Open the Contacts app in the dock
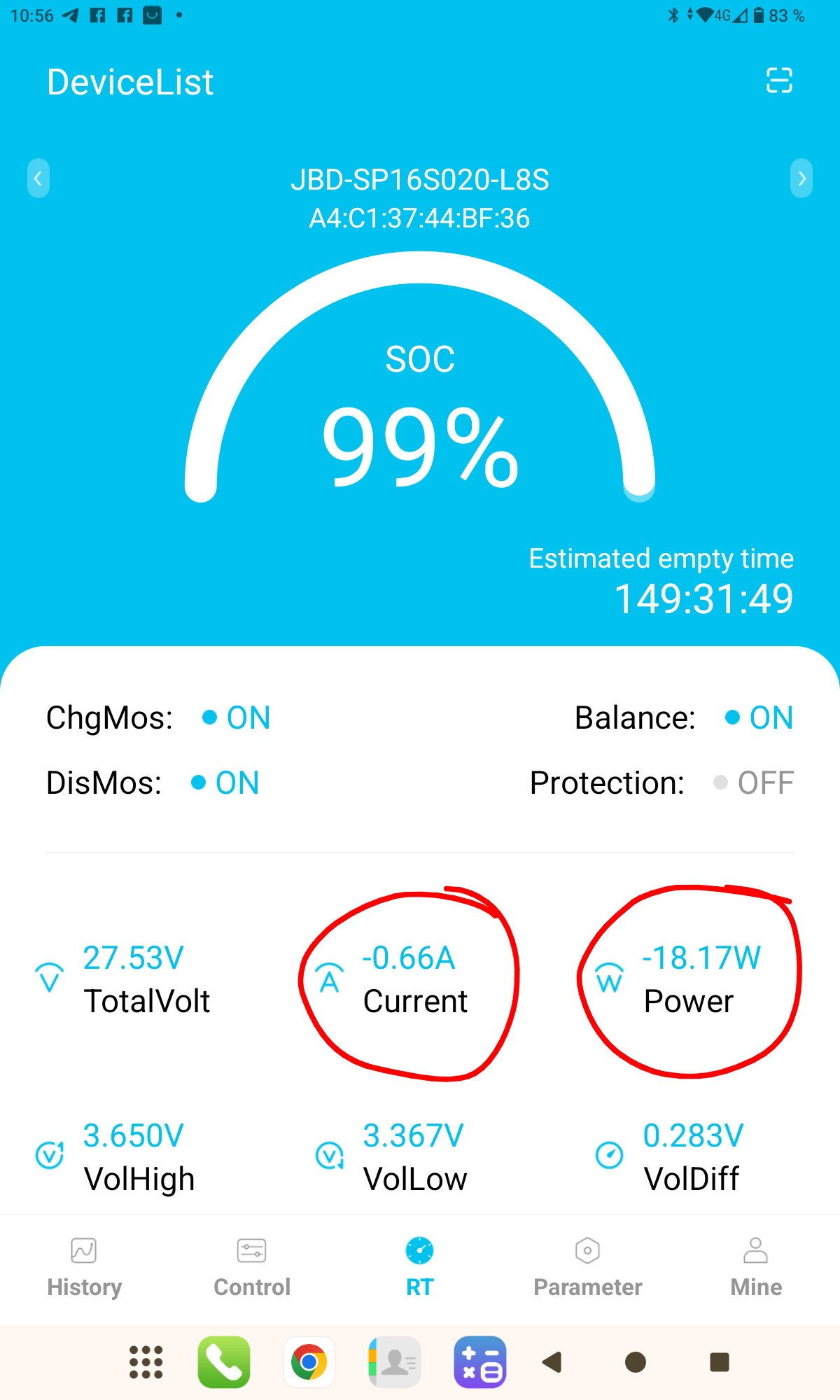The image size is (840, 1400). point(395,1362)
